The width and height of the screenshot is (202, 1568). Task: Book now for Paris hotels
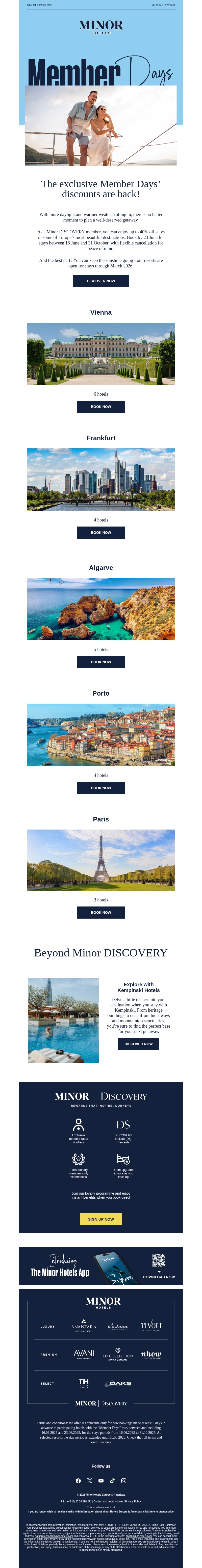pos(101,913)
